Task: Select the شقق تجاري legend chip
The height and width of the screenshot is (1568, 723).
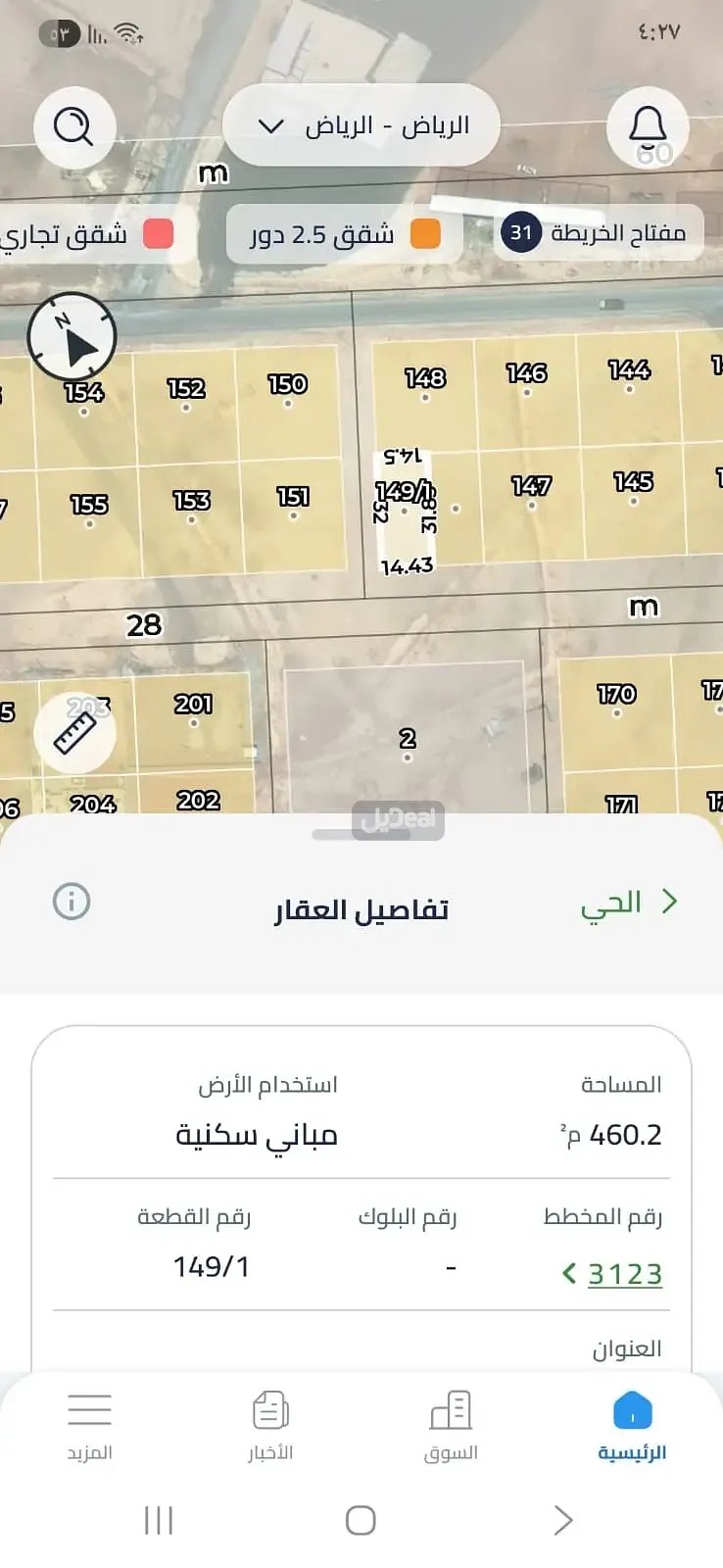Action: tap(86, 234)
